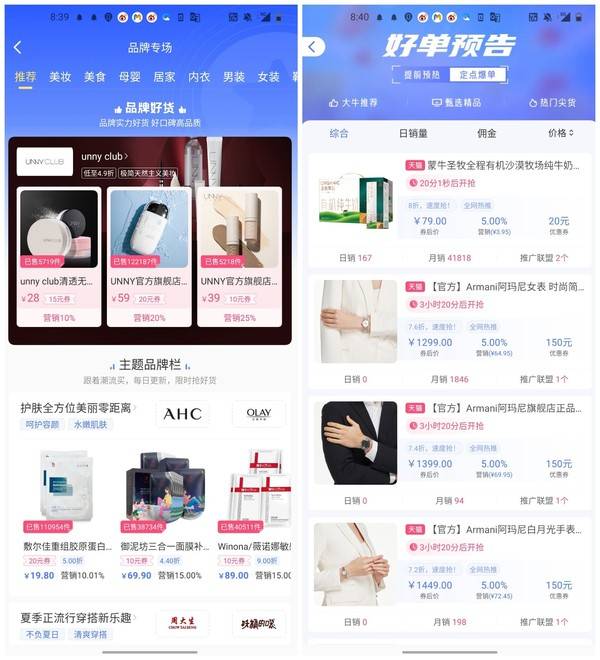
Task: Select the 母婴 category tab
Action: click(x=129, y=77)
